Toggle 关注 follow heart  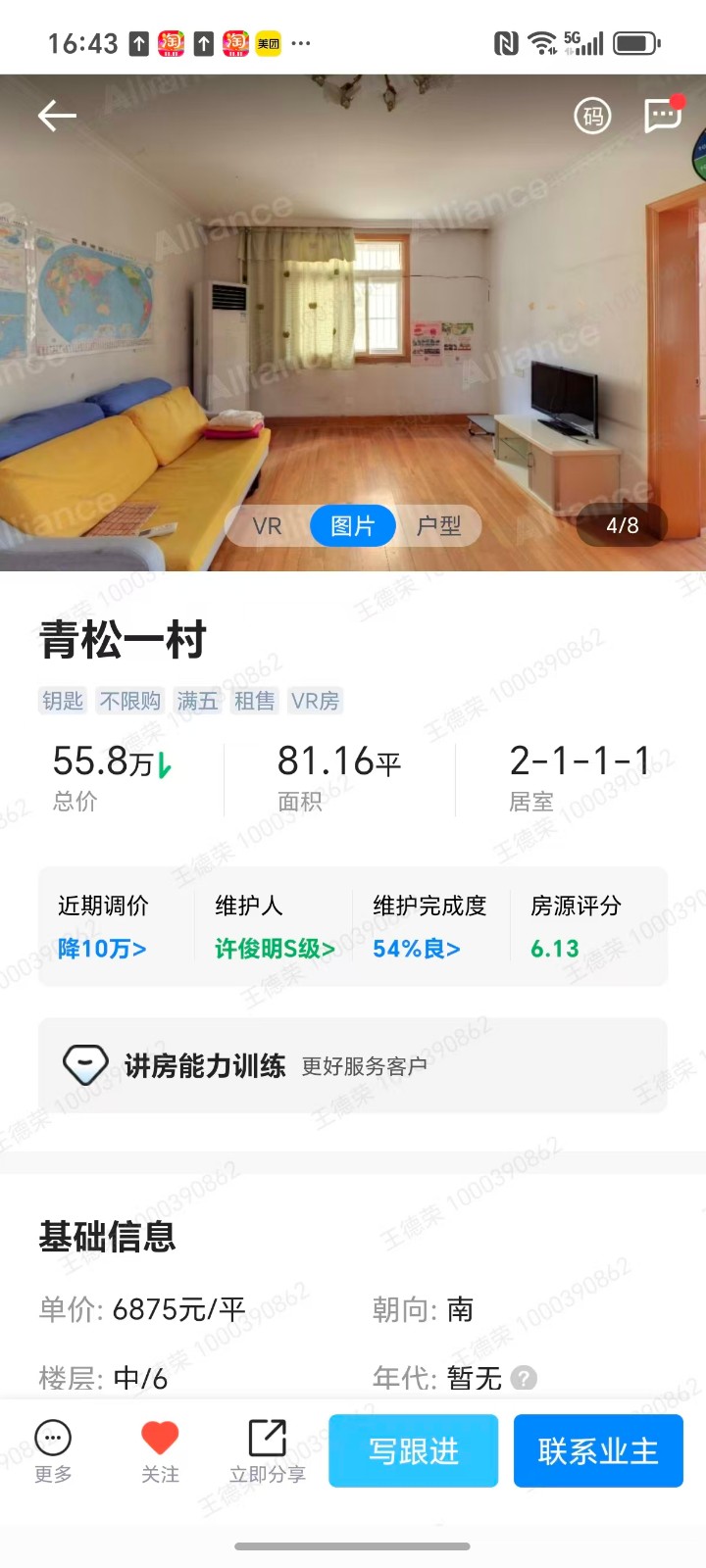160,1450
